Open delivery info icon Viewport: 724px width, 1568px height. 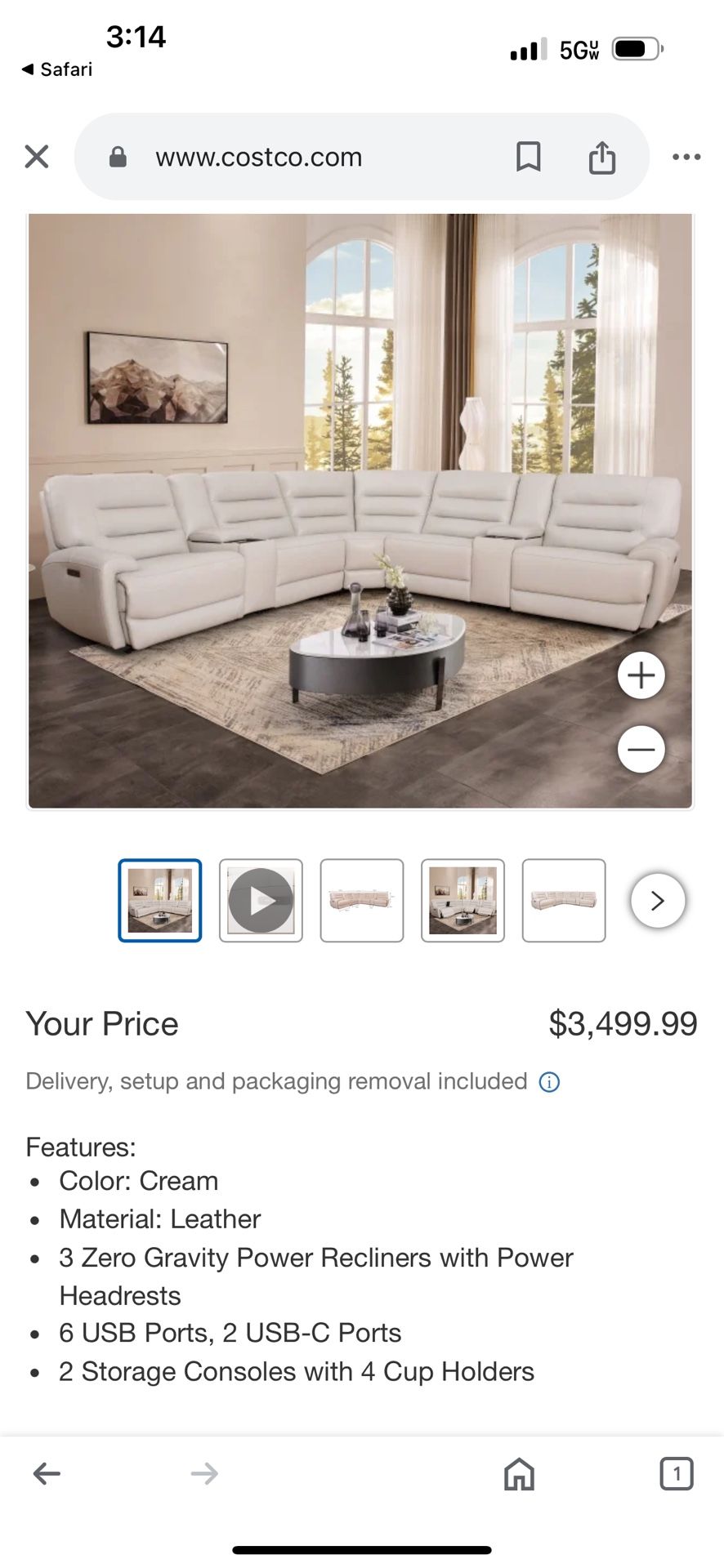point(549,1082)
